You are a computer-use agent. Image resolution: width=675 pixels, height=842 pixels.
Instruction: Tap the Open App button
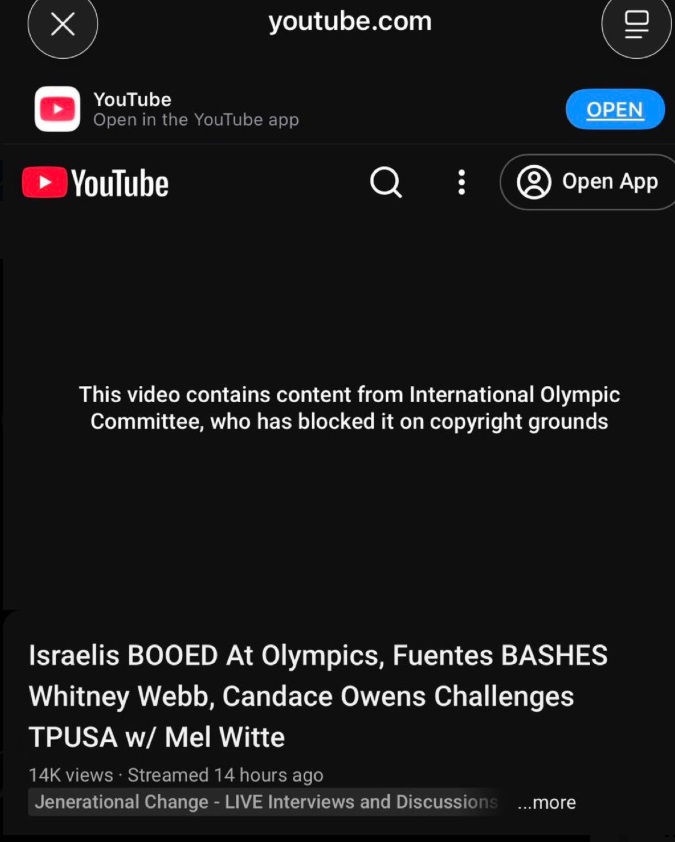[589, 182]
